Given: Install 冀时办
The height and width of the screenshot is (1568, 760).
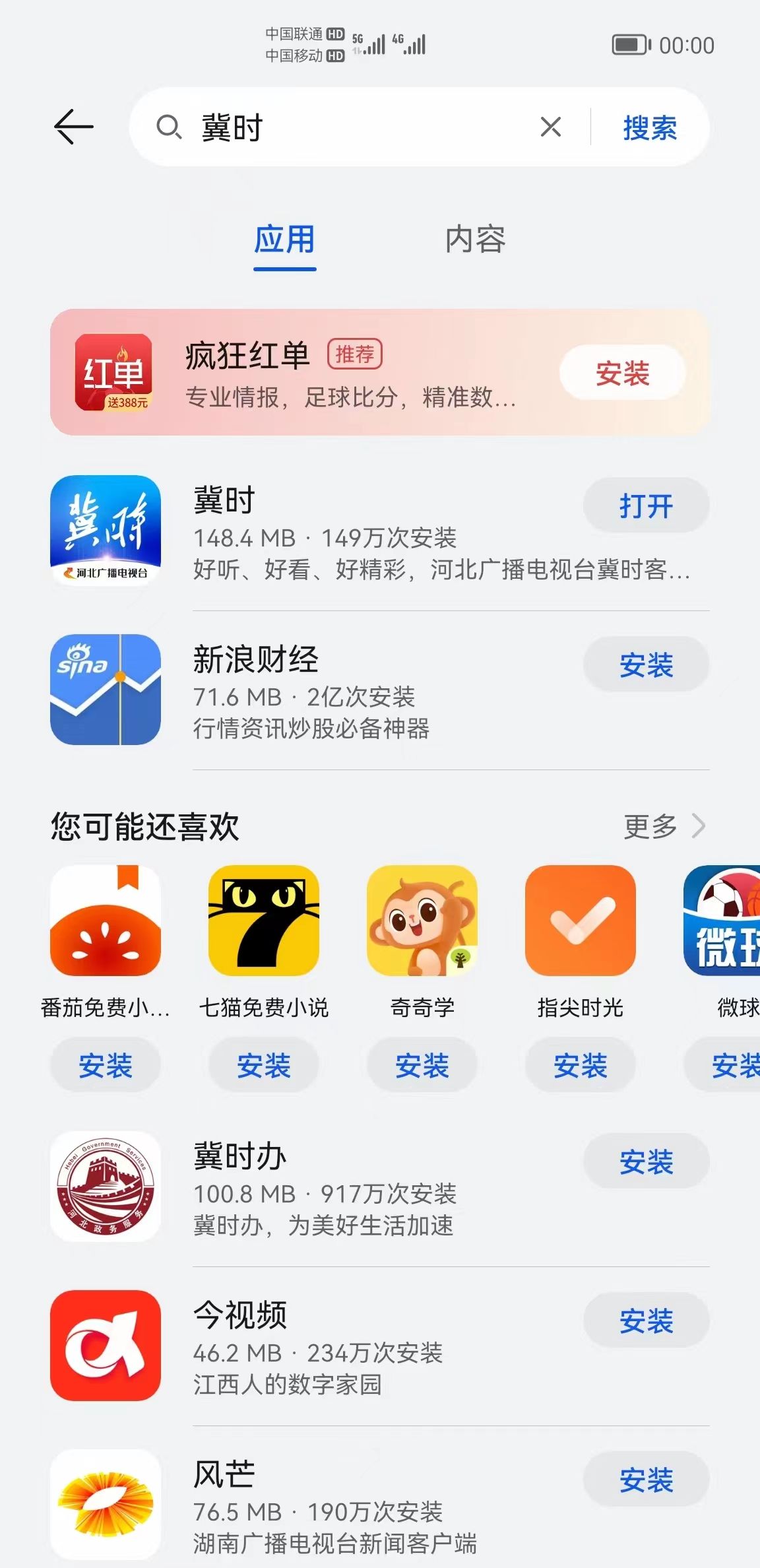Looking at the screenshot, I should pos(645,1161).
